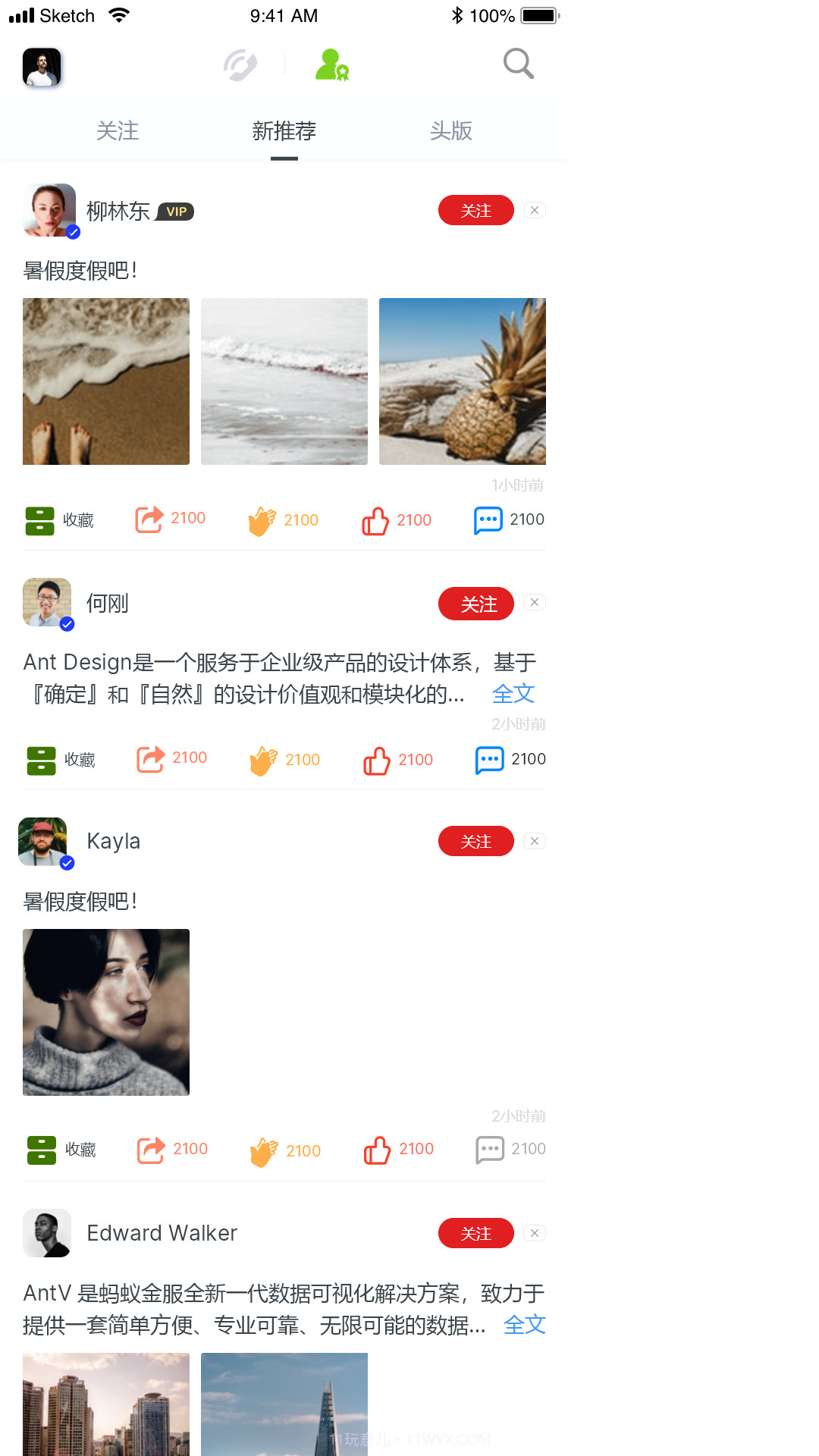Expand Edward Walker's full text via 全文
Screen dimensions: 819x1456
(x=524, y=1324)
